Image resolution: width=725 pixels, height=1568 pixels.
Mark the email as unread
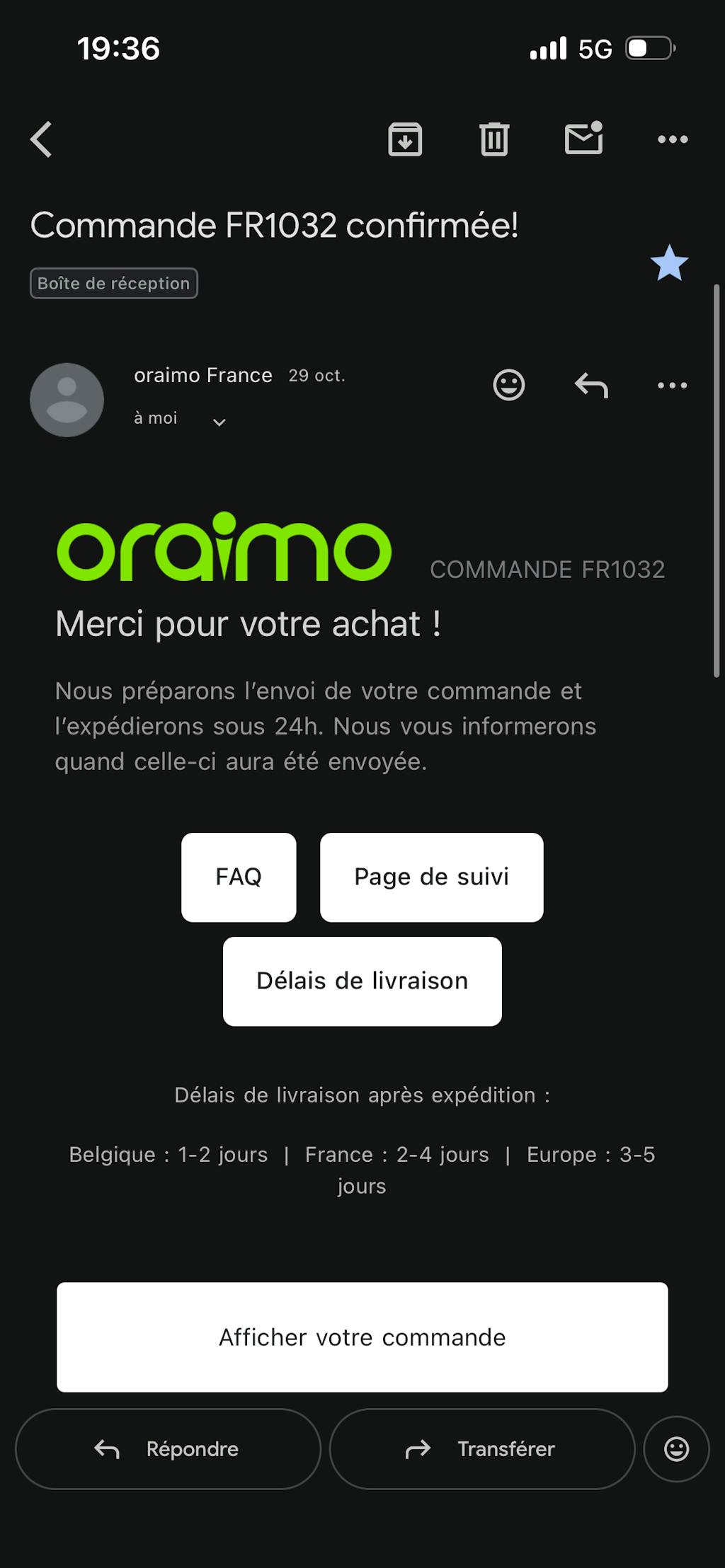click(583, 138)
